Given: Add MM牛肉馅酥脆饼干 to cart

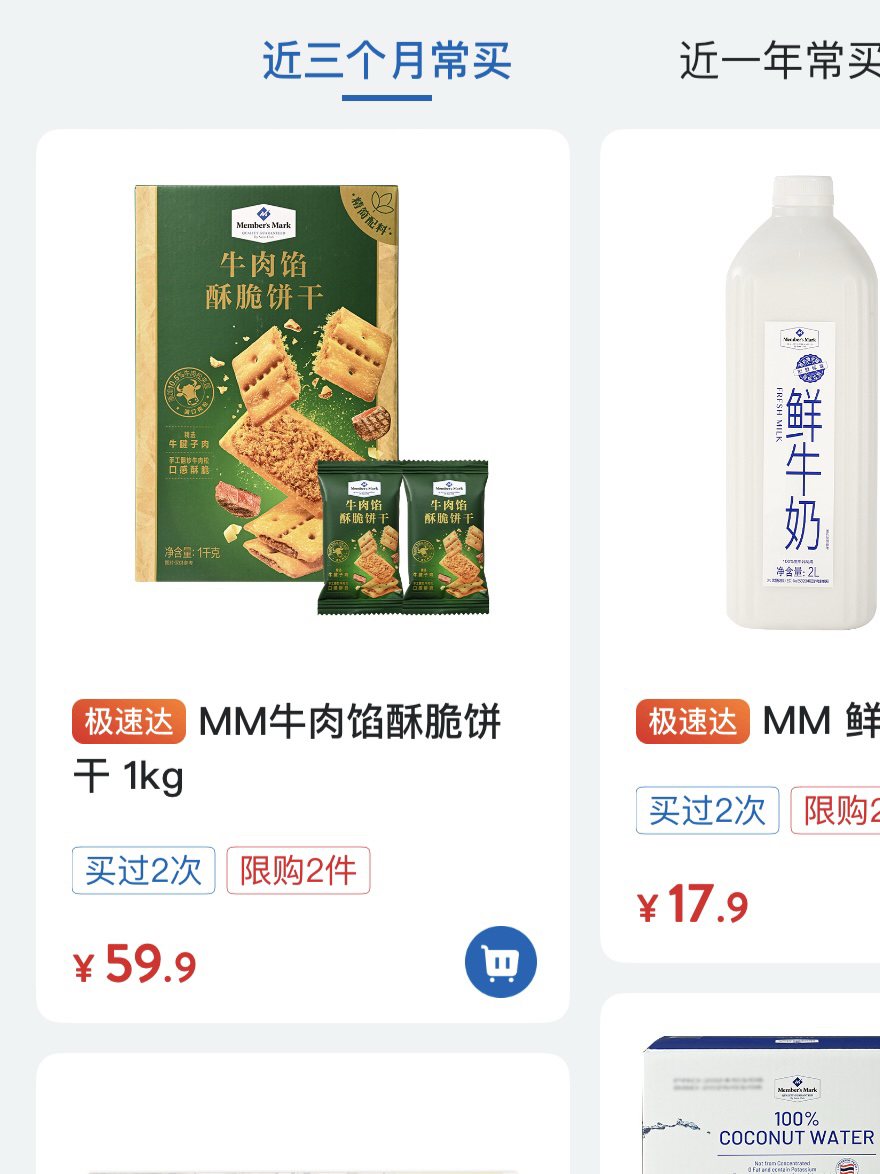Looking at the screenshot, I should [x=500, y=962].
